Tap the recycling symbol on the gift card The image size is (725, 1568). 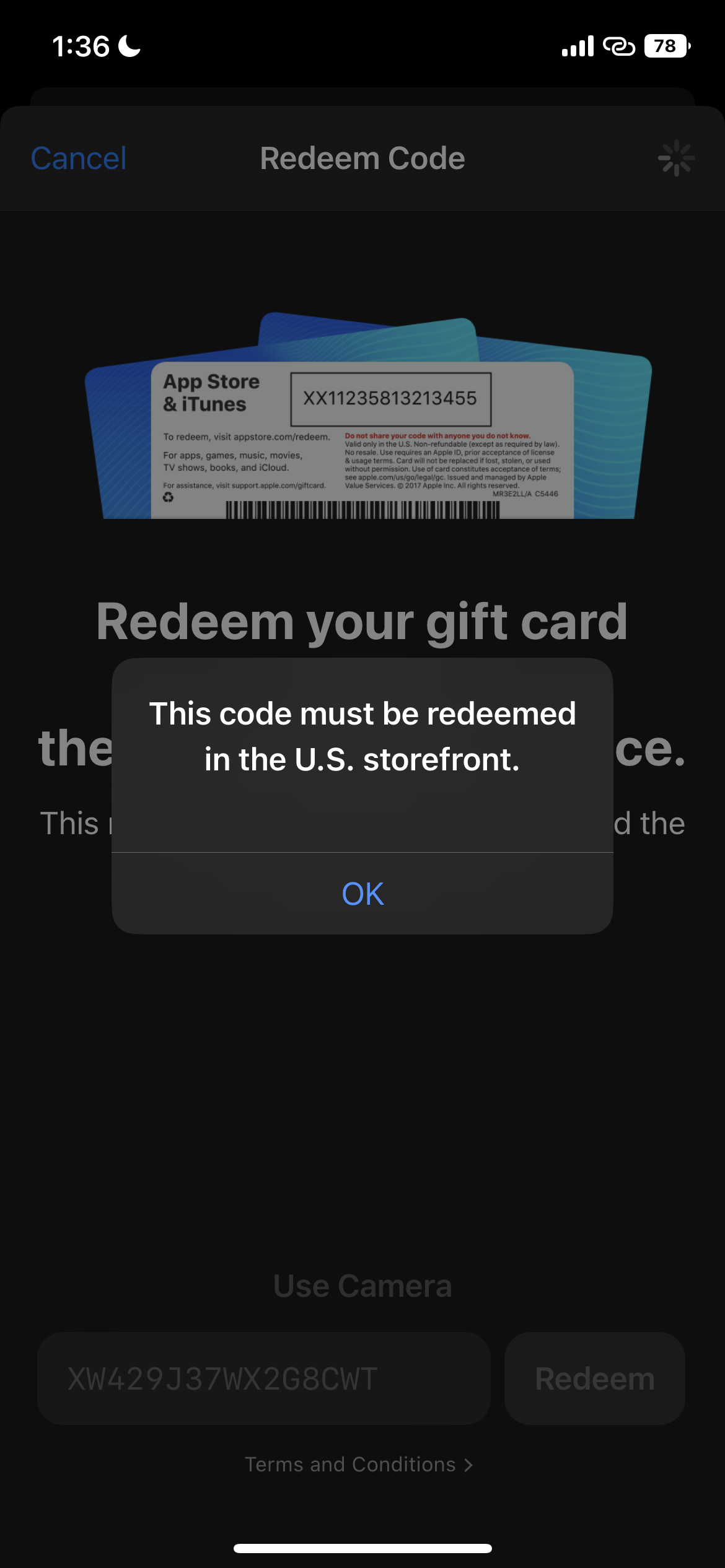click(167, 497)
